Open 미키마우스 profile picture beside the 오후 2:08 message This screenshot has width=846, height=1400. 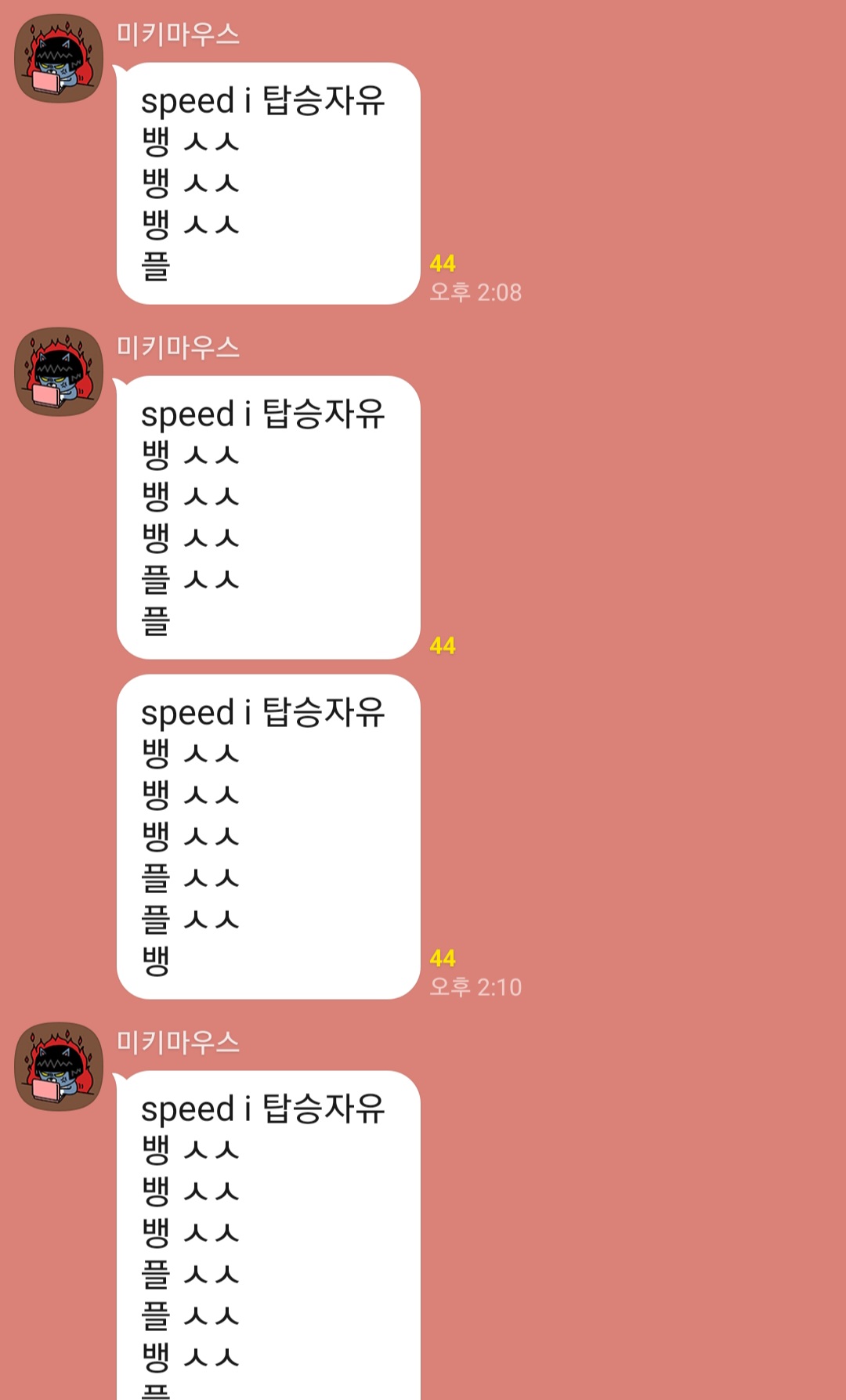pos(59,58)
